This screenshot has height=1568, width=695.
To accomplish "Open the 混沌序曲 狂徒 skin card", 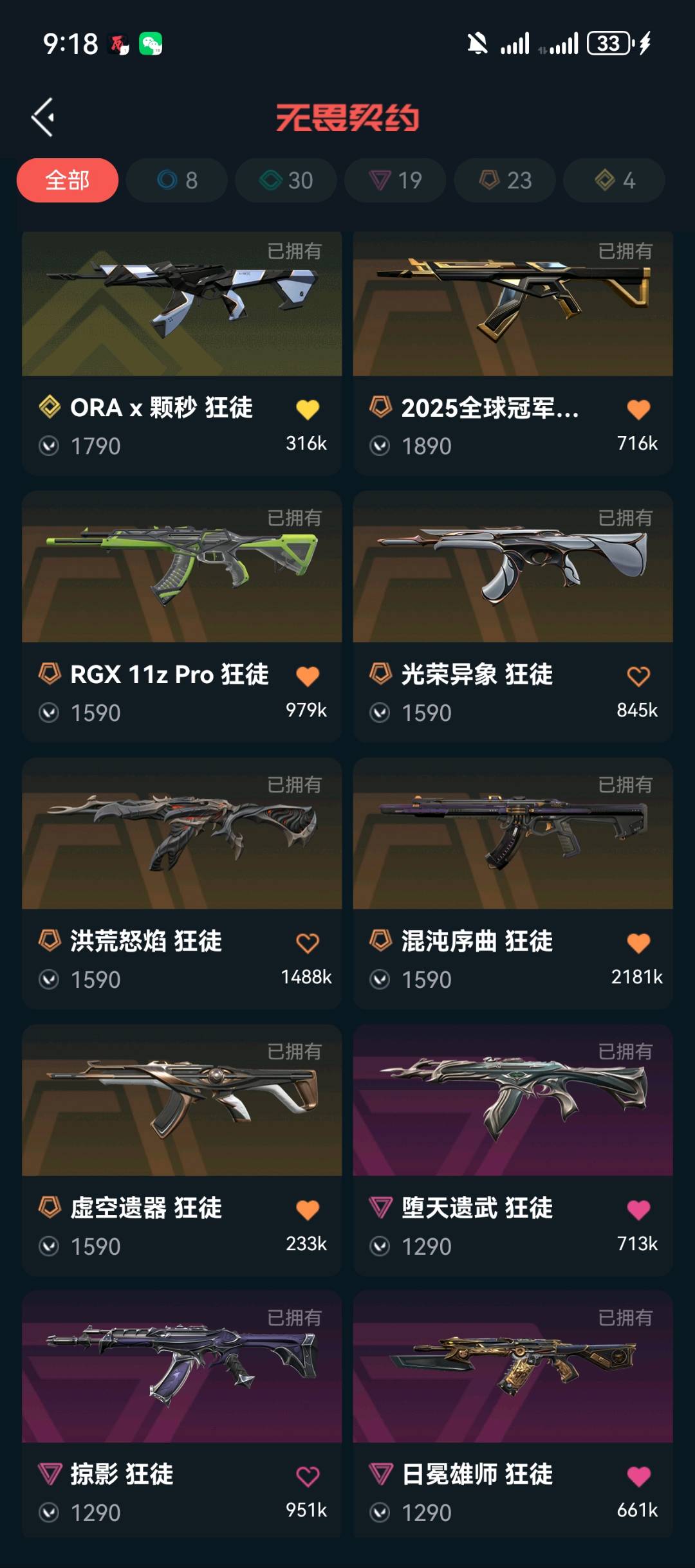I will pos(513,834).
